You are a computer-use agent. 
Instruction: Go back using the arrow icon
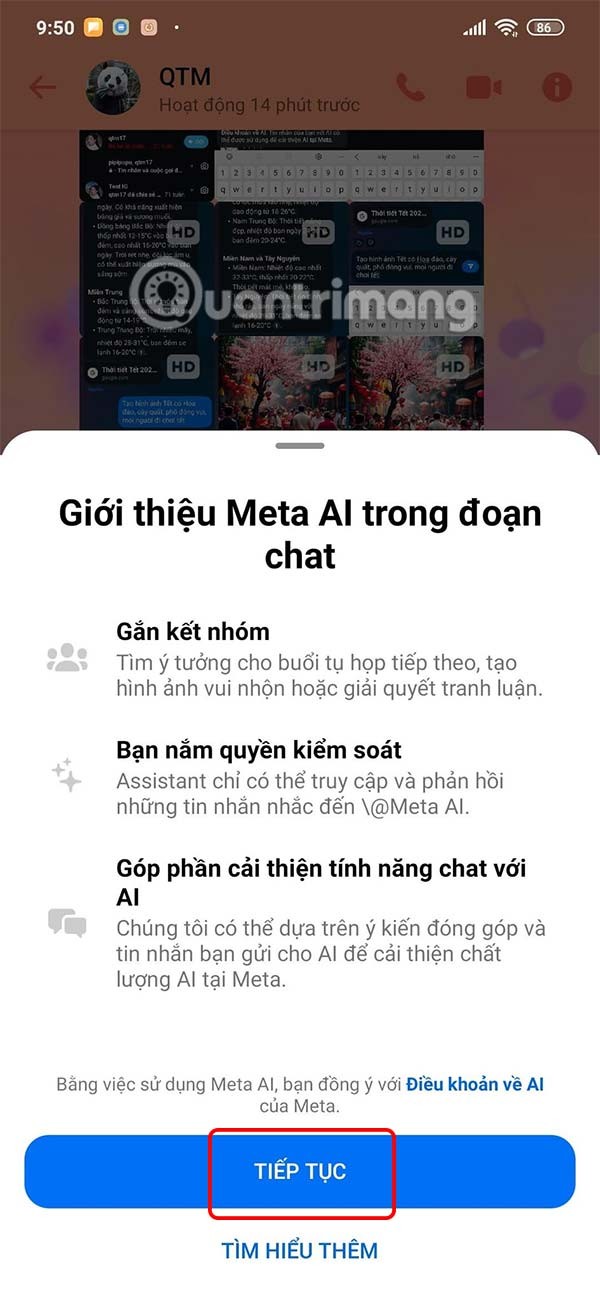click(43, 87)
